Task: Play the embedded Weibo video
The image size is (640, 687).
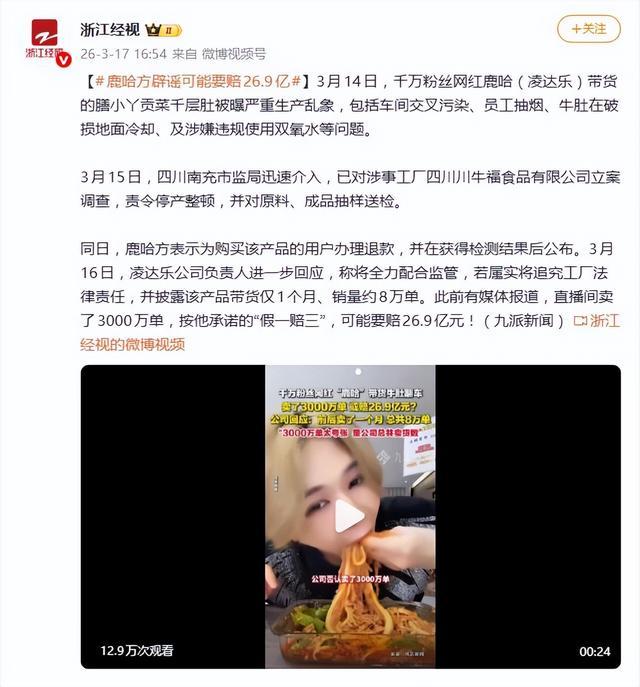Action: click(x=350, y=516)
